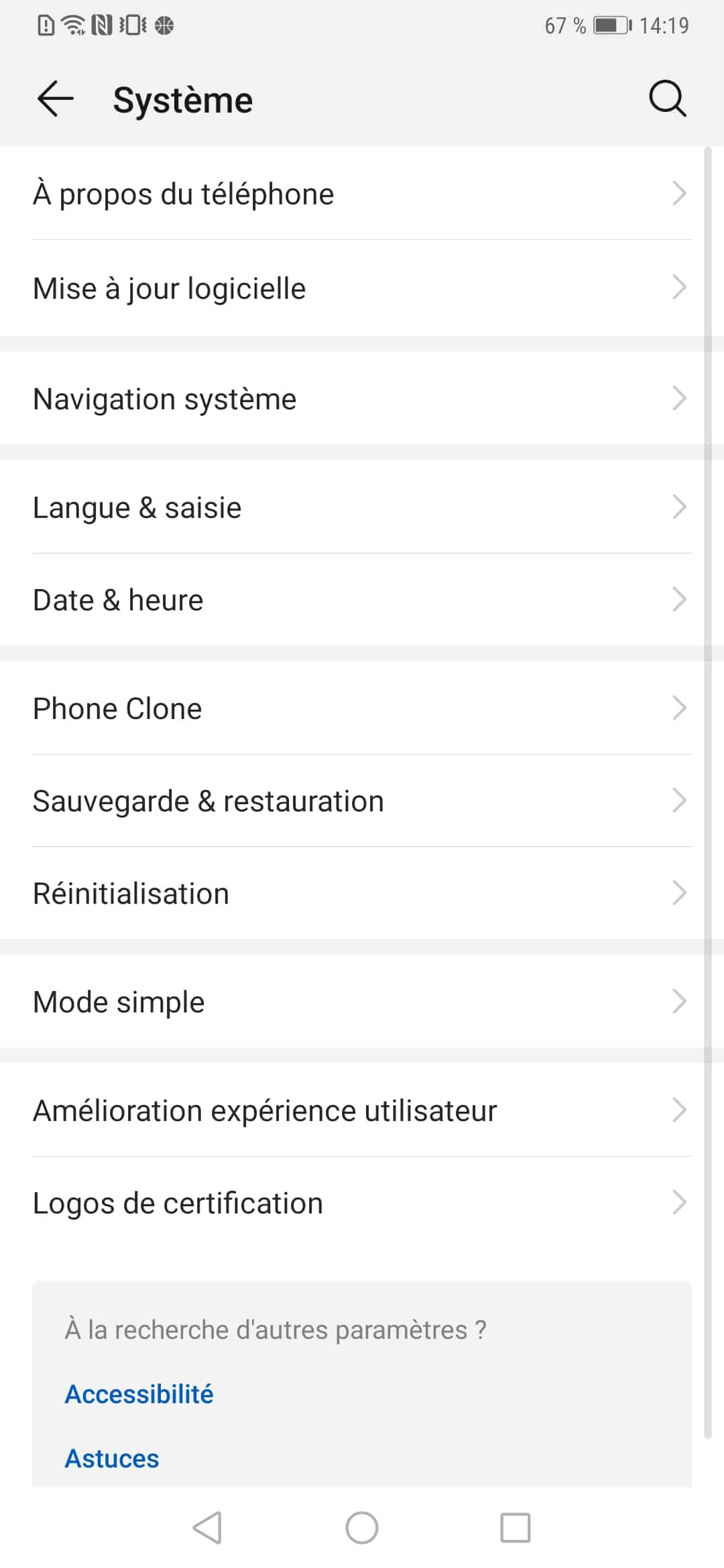The height and width of the screenshot is (1568, 724).
Task: Select Langue & saisie
Action: click(362, 507)
